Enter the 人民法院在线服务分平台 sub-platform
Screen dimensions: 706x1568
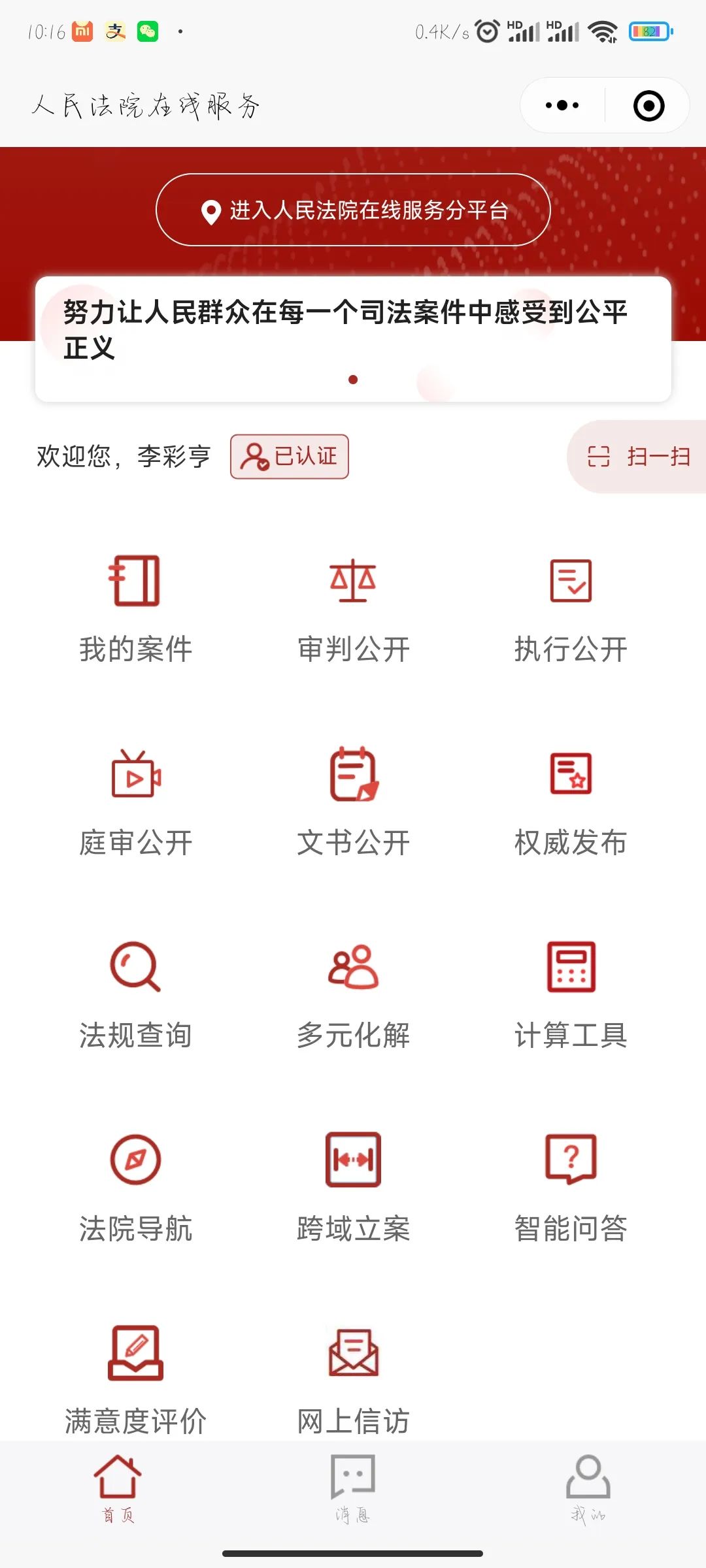(x=353, y=210)
